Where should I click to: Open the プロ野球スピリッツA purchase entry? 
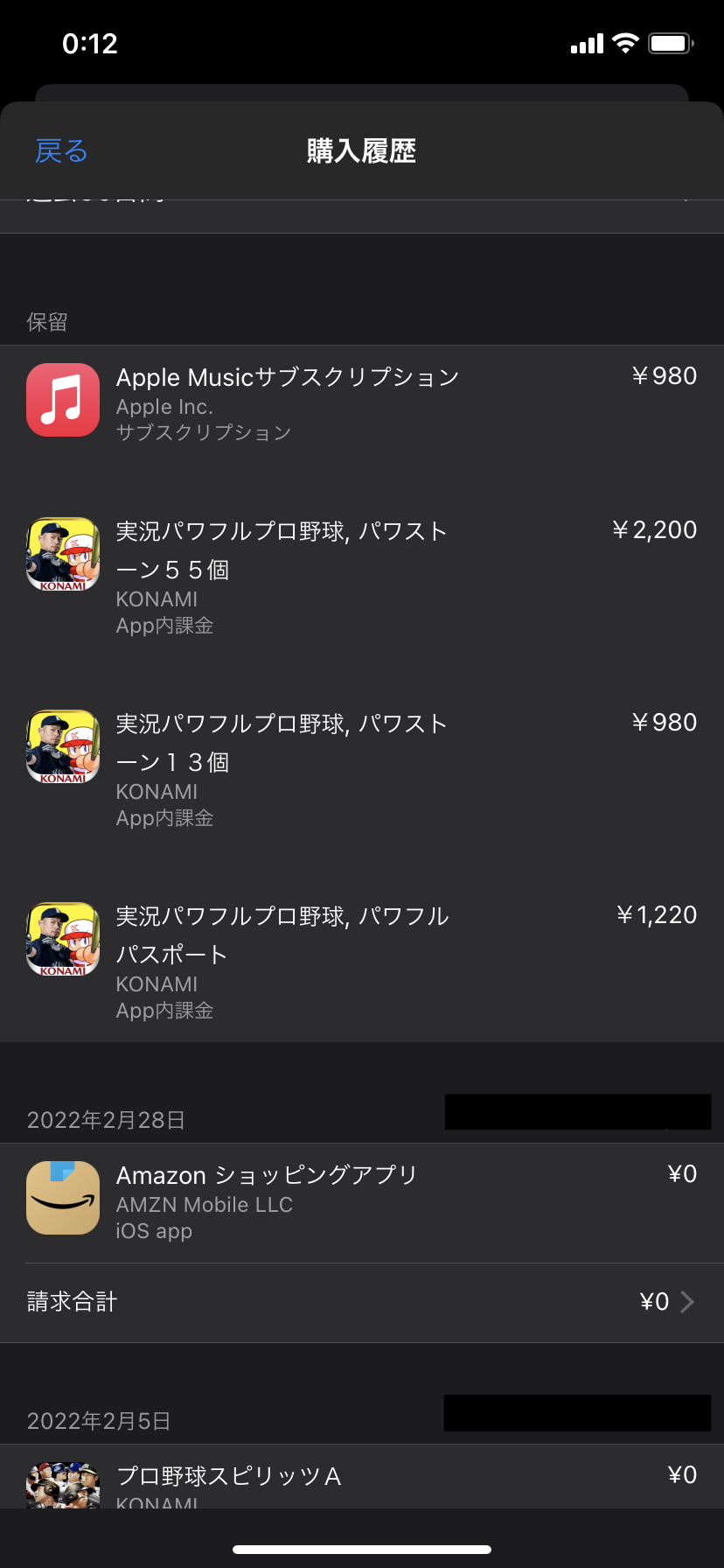pyautogui.click(x=362, y=1480)
